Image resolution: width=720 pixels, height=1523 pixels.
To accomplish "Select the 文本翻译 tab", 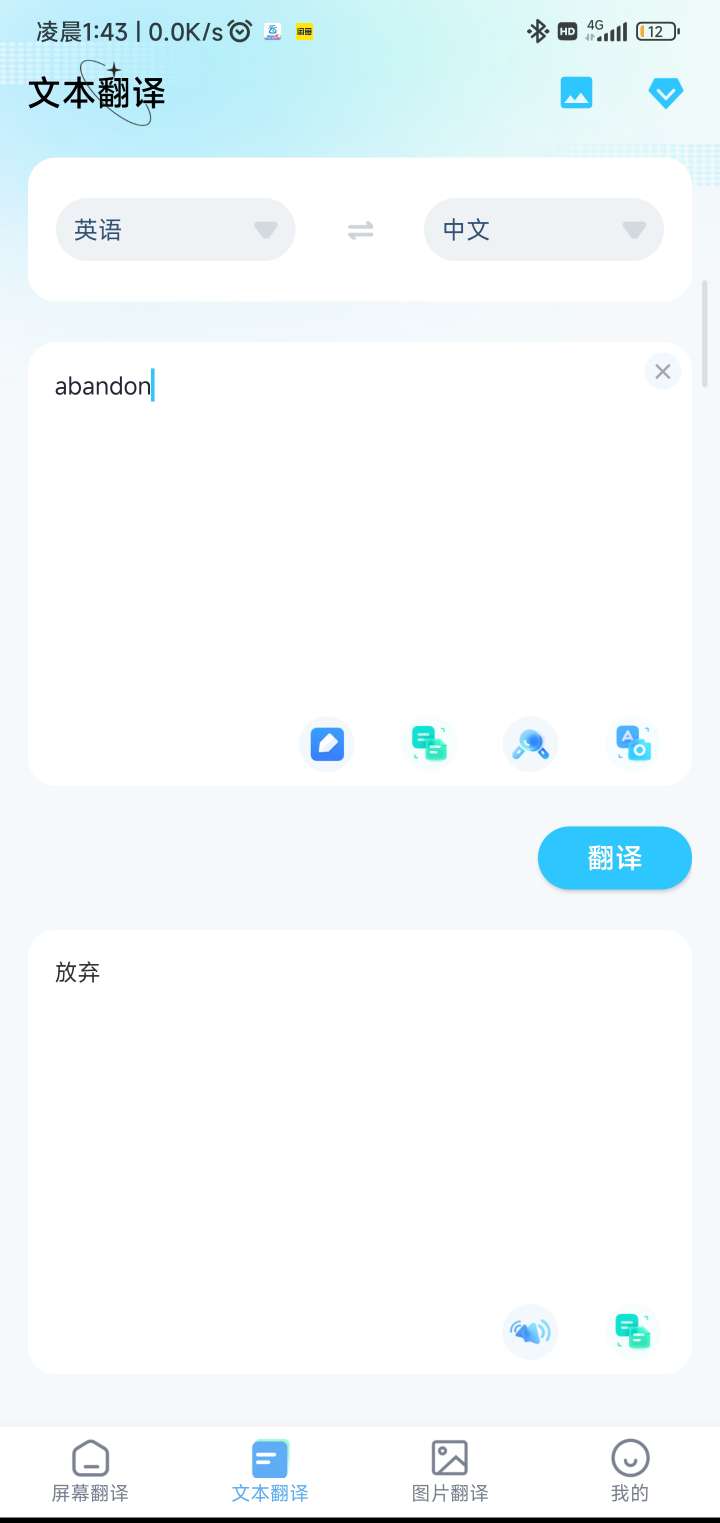I will (270, 1471).
